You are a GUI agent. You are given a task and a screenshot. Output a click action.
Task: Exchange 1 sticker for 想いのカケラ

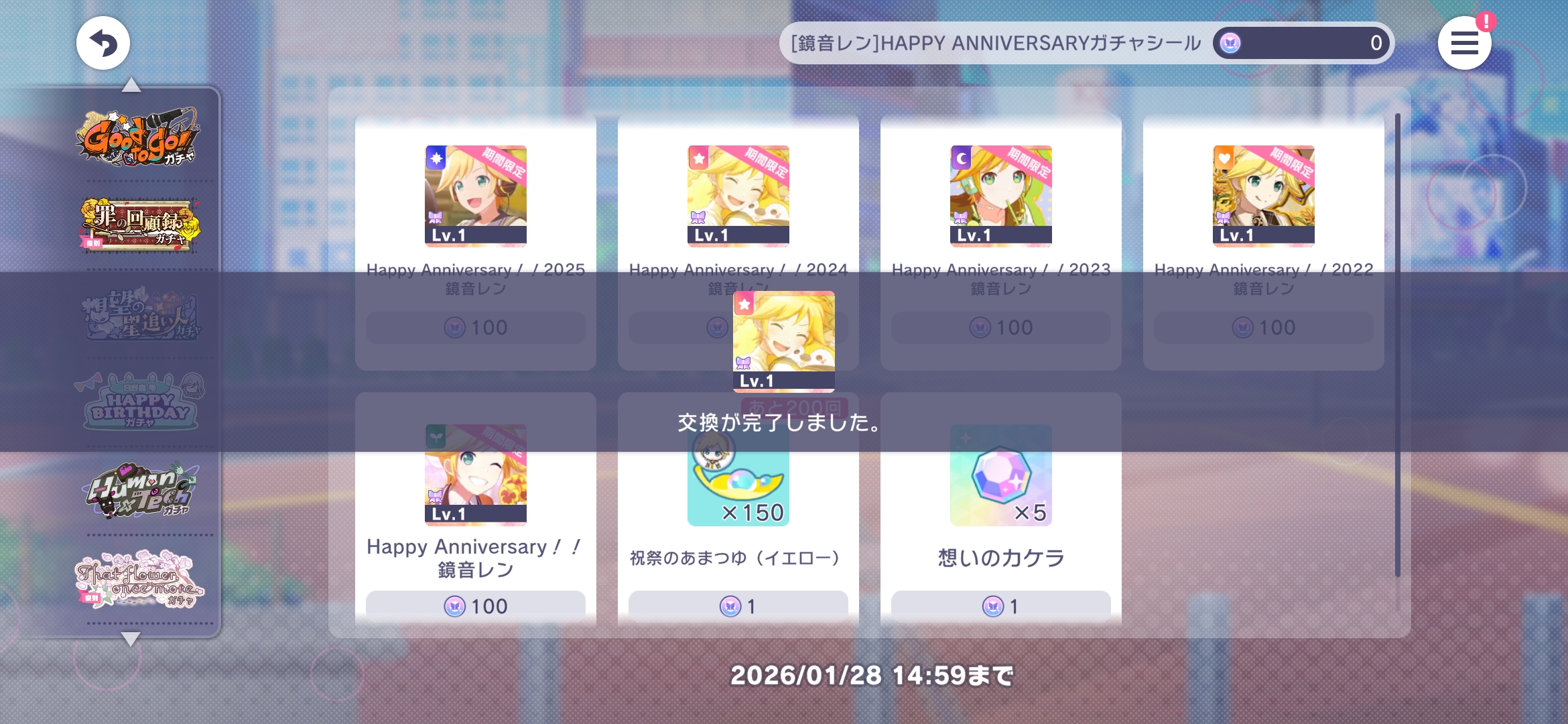click(x=1000, y=606)
